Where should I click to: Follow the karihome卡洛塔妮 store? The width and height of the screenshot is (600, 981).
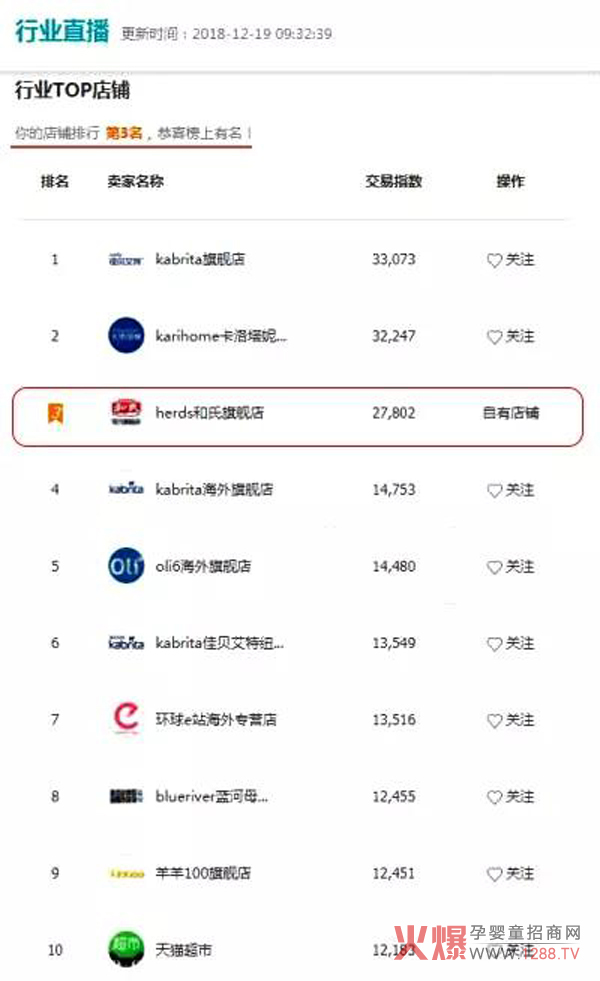510,337
